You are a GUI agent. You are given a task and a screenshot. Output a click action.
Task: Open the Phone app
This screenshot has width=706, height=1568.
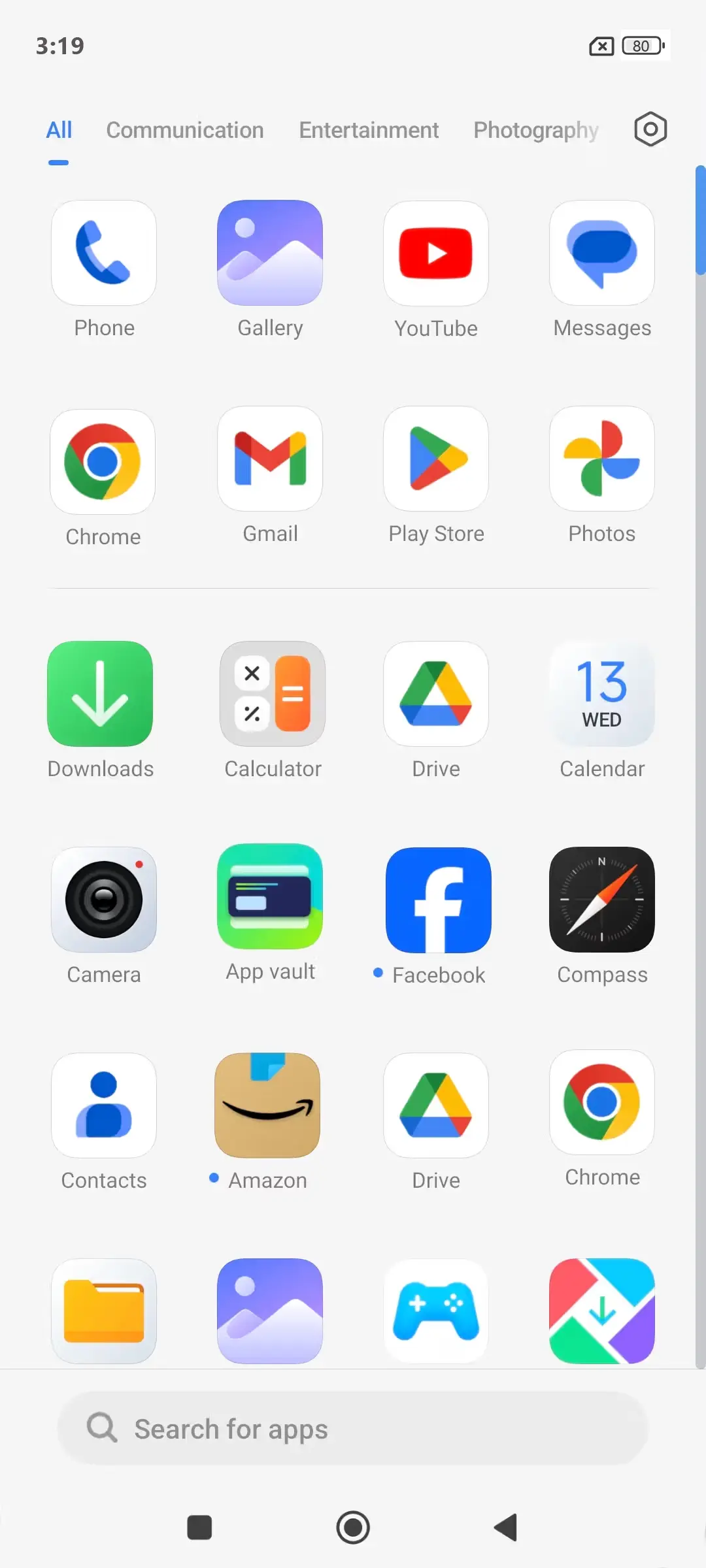pyautogui.click(x=104, y=253)
